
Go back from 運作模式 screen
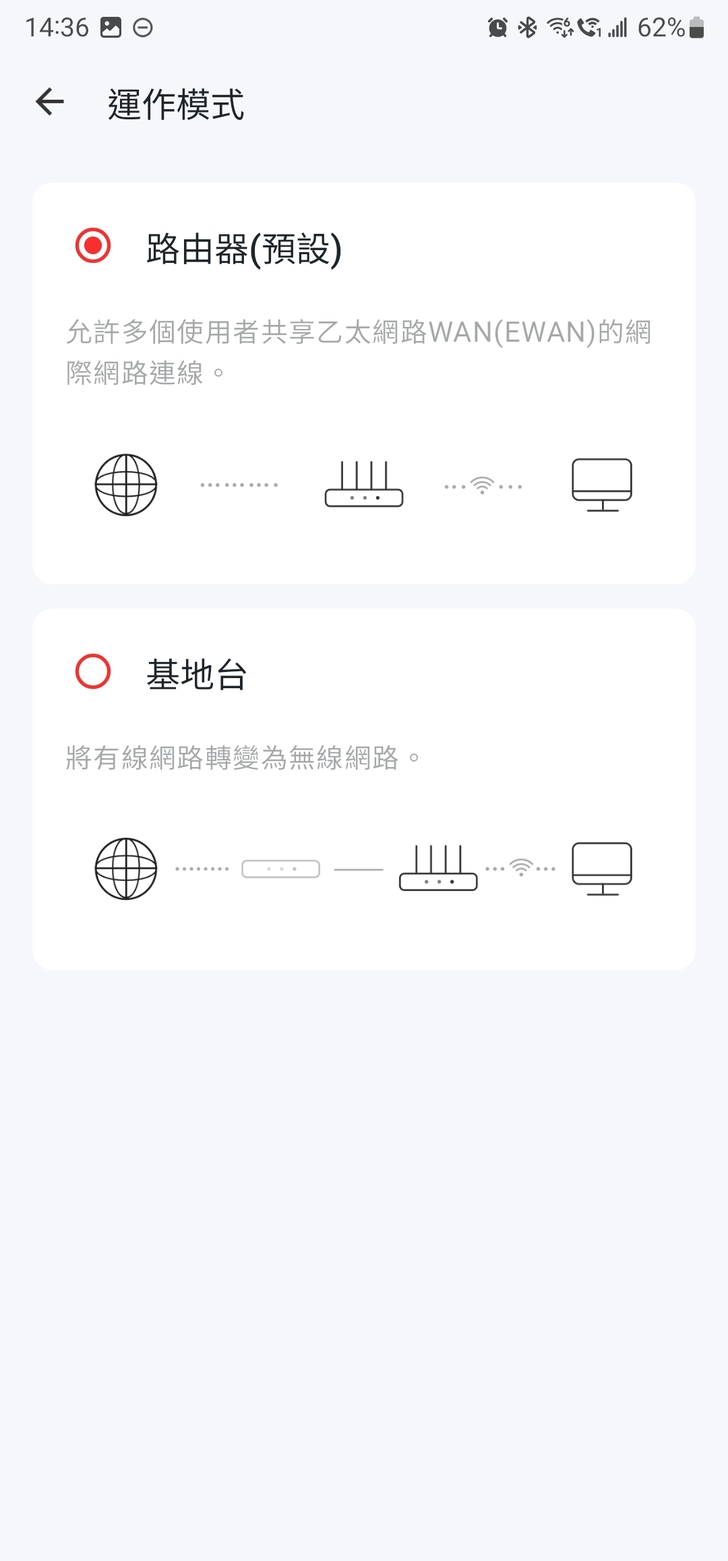point(49,102)
